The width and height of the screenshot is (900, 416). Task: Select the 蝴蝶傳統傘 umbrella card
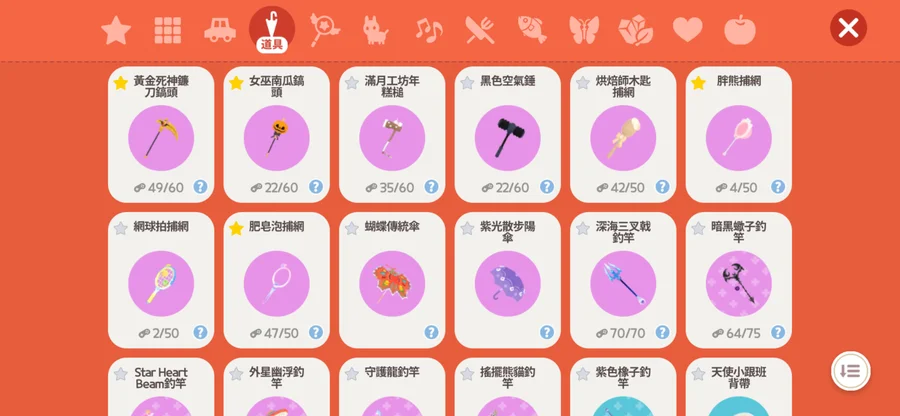pyautogui.click(x=392, y=282)
